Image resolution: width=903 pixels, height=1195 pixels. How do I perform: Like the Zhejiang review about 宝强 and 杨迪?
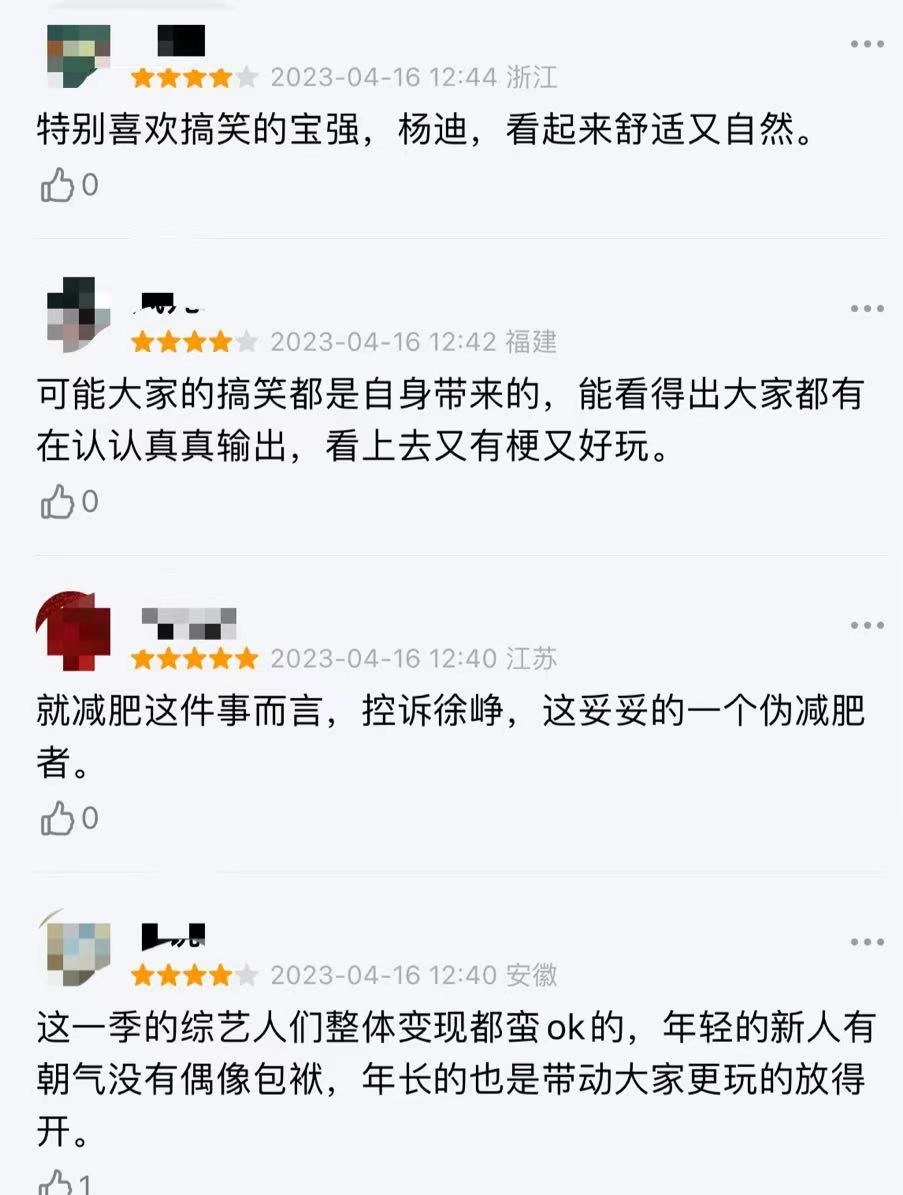point(58,185)
